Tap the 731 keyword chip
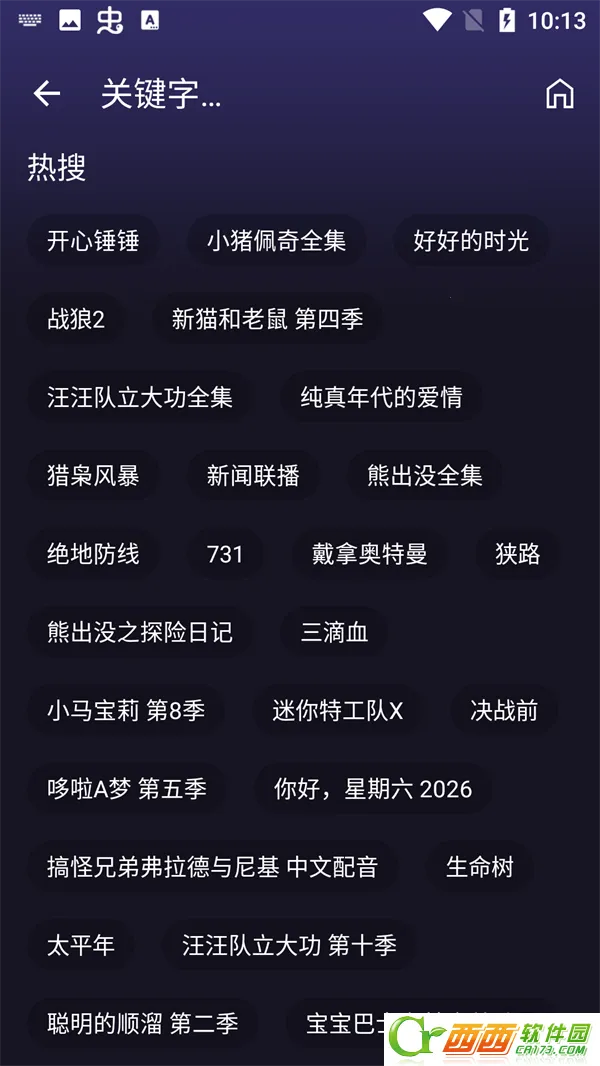The height and width of the screenshot is (1066, 600). 225,554
